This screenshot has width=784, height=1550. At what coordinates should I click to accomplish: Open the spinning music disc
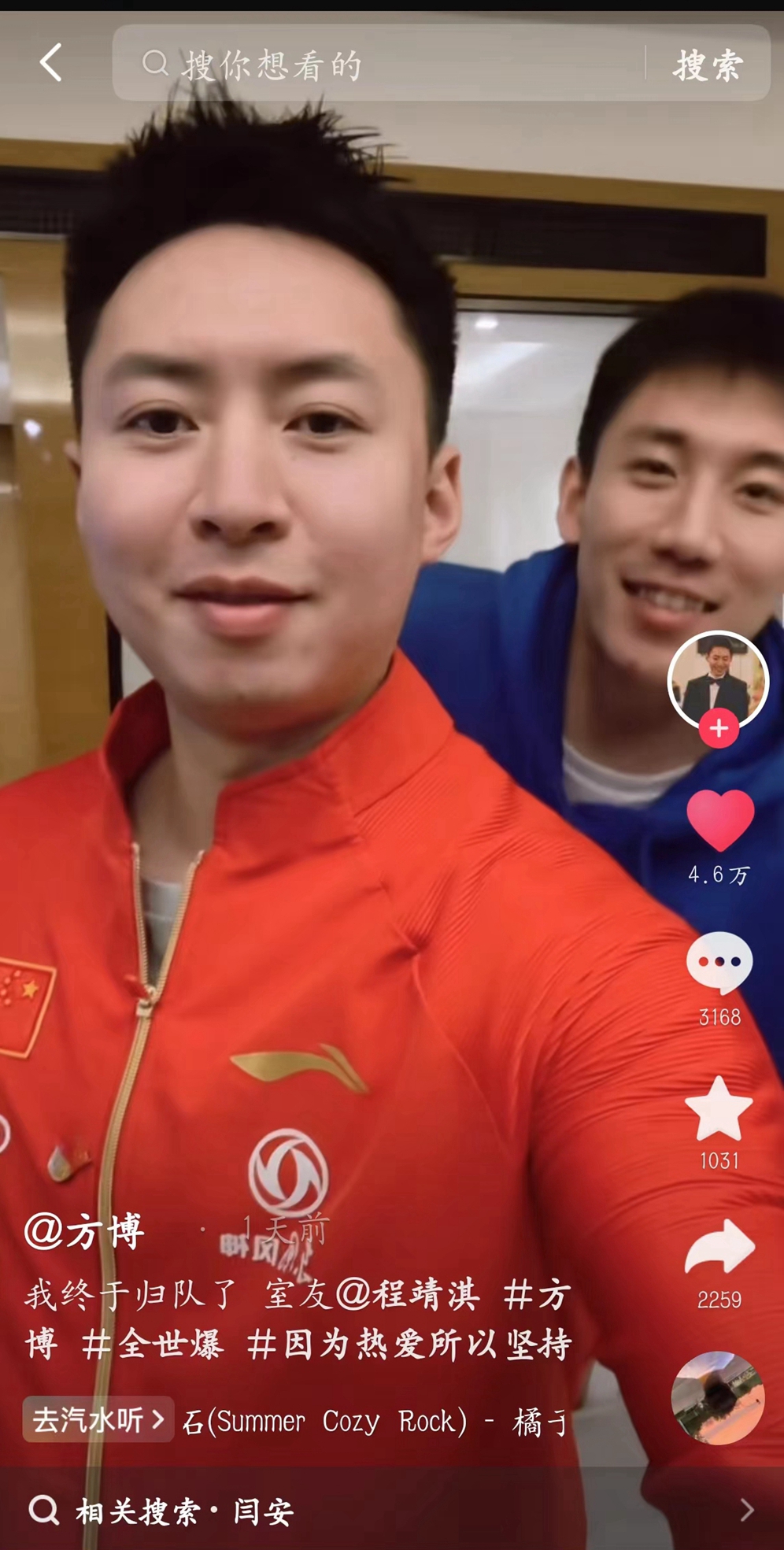pyautogui.click(x=717, y=1398)
